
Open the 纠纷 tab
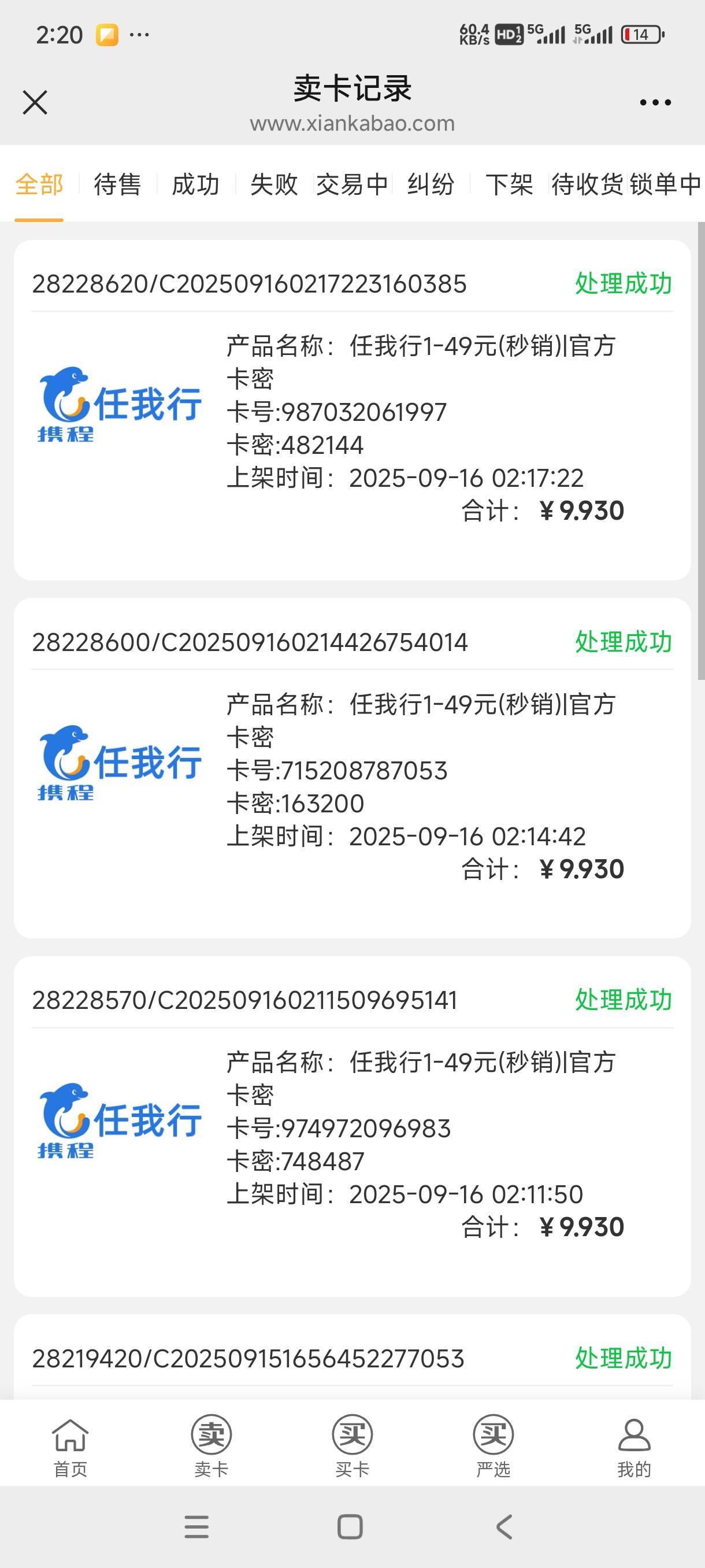(431, 184)
